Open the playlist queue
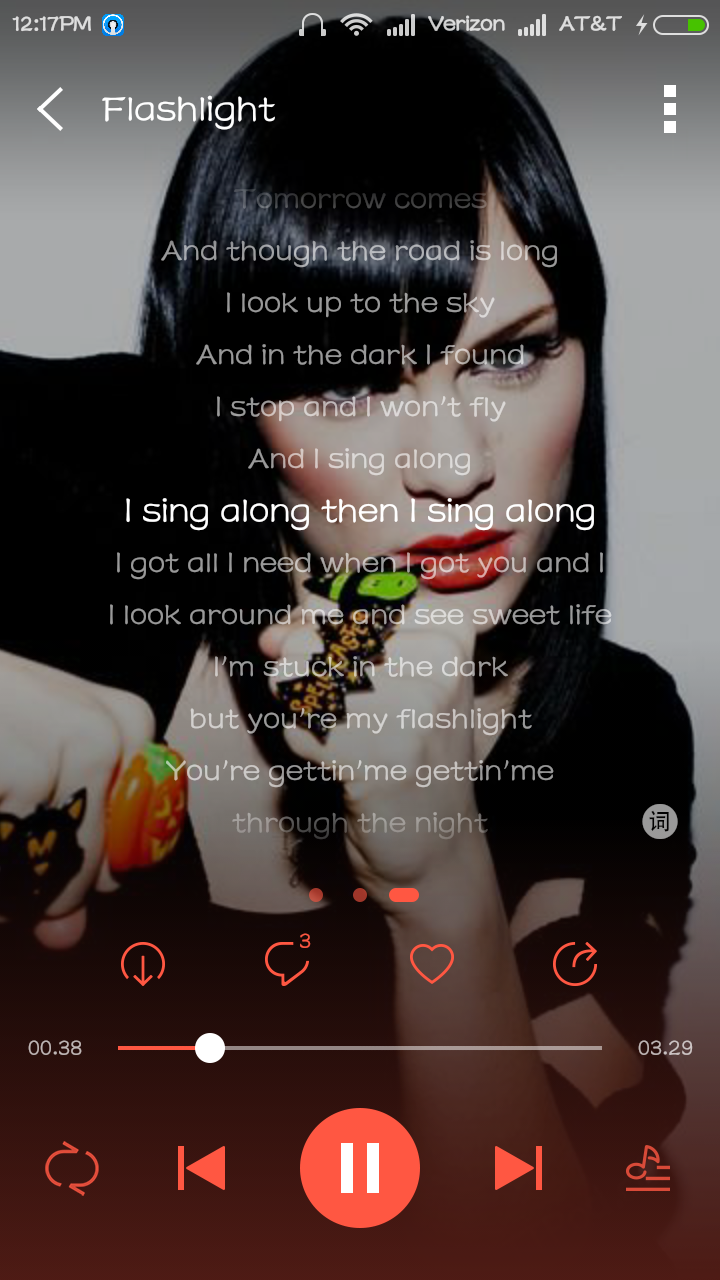This screenshot has height=1280, width=720. pyautogui.click(x=648, y=1168)
